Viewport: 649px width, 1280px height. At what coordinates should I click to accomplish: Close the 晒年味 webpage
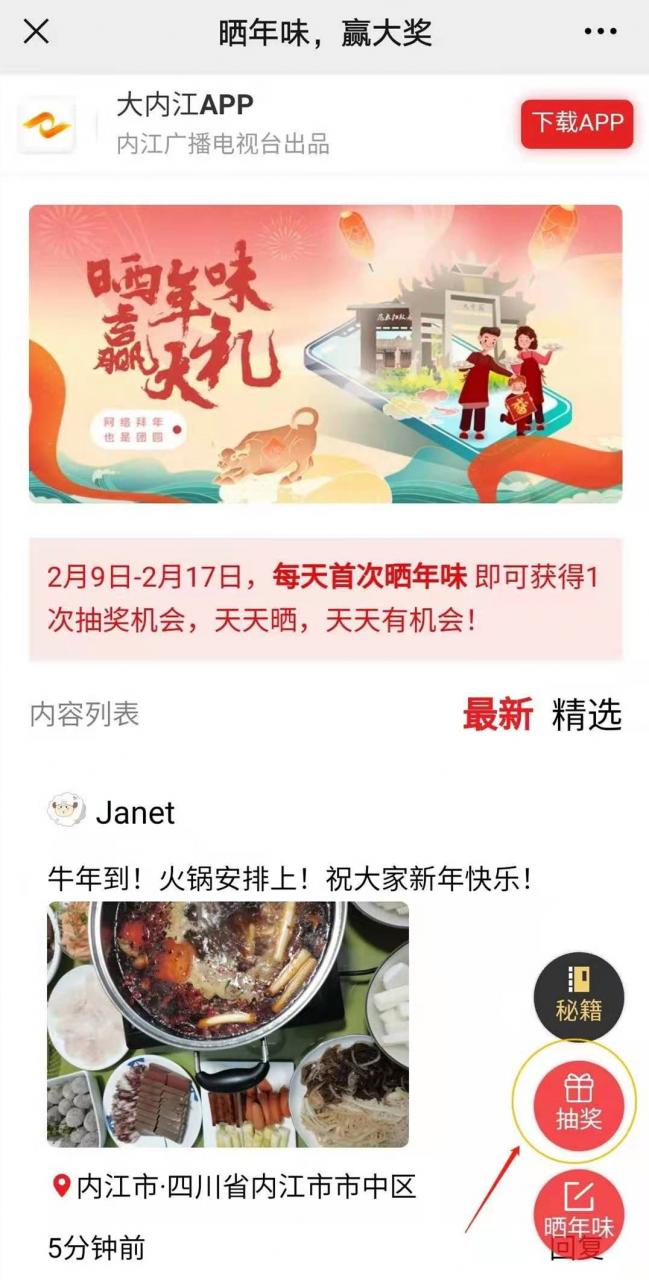(x=36, y=32)
